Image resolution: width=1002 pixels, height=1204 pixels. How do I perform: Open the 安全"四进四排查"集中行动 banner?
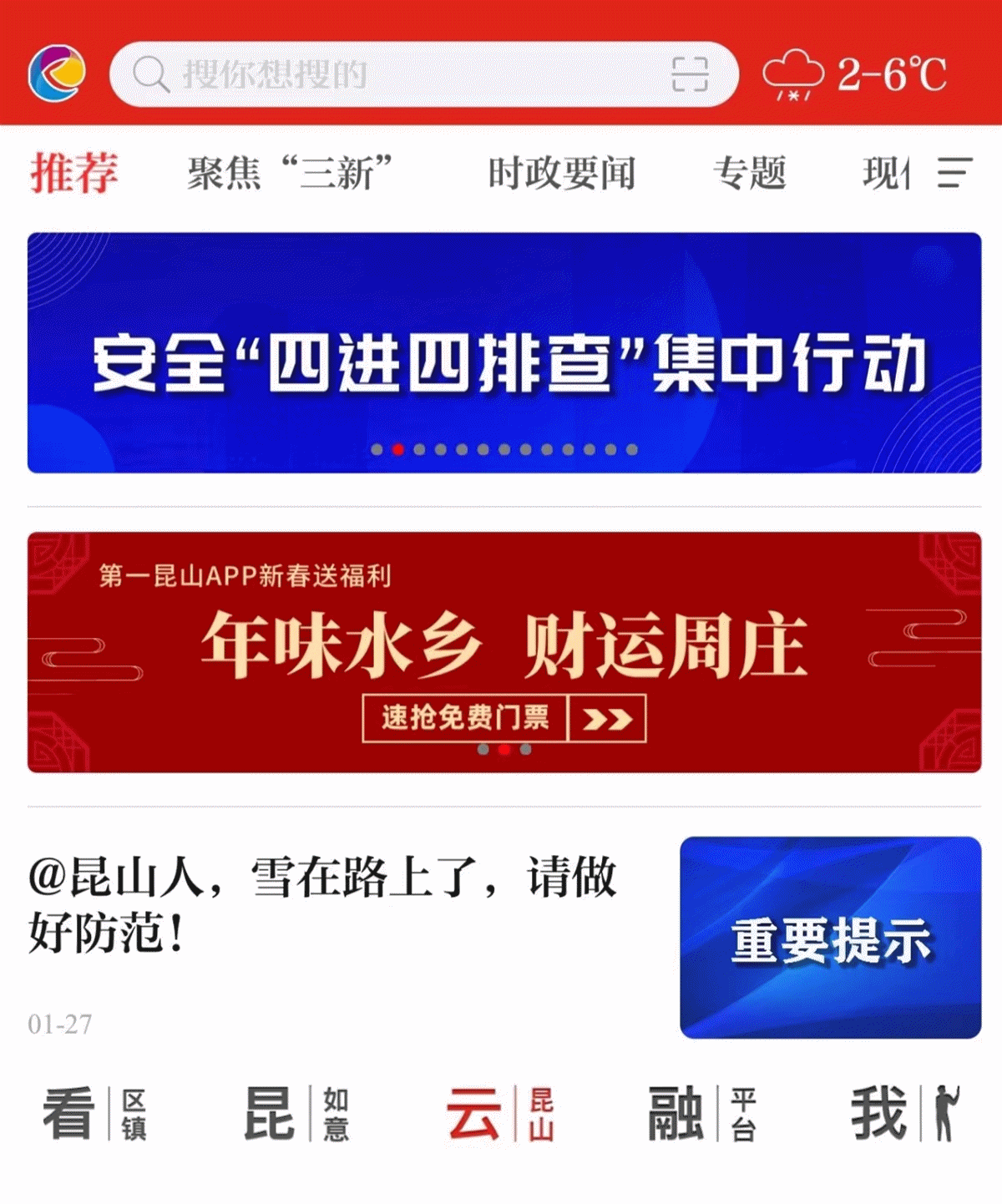pyautogui.click(x=504, y=352)
